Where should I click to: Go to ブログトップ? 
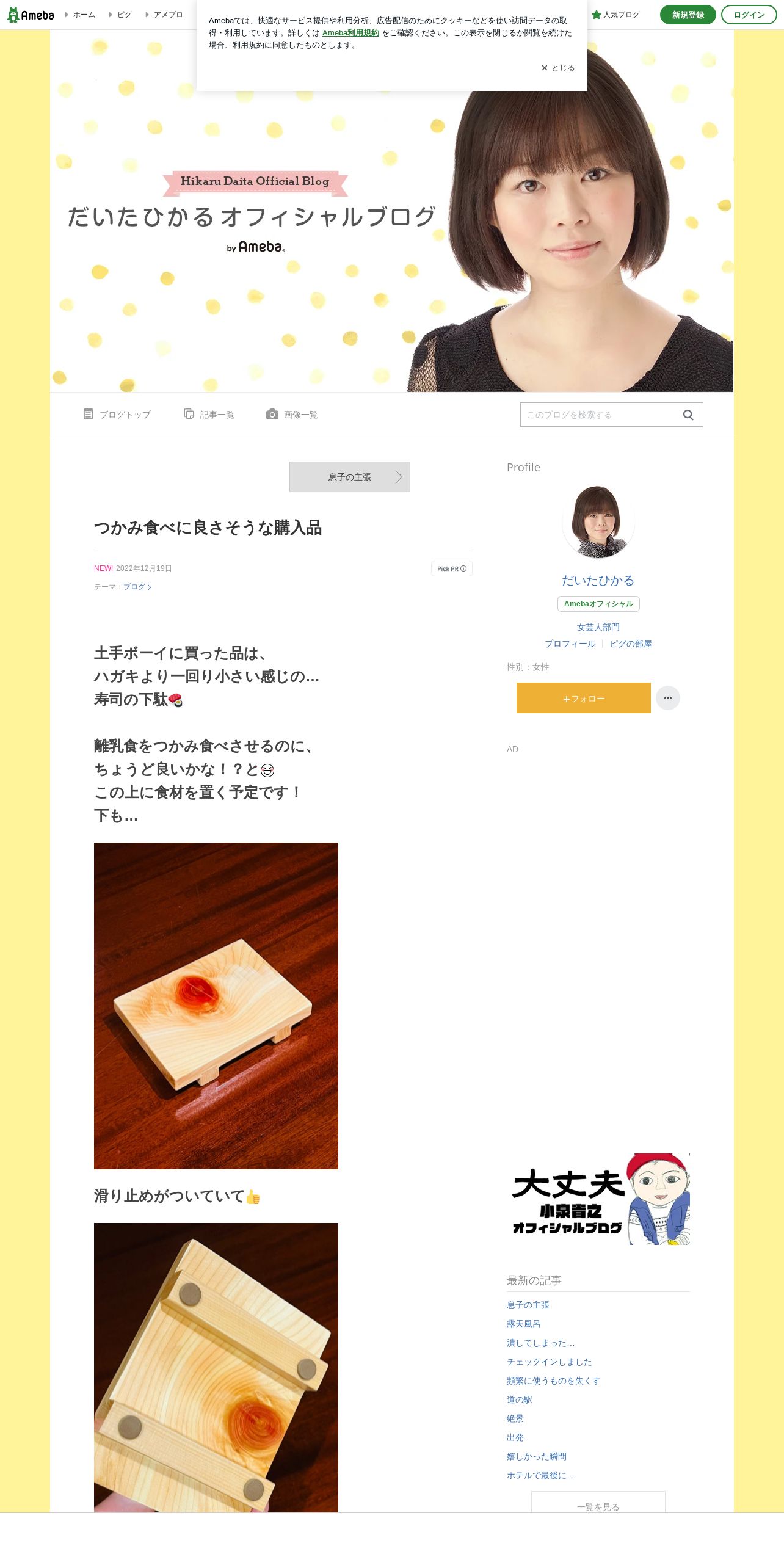117,415
